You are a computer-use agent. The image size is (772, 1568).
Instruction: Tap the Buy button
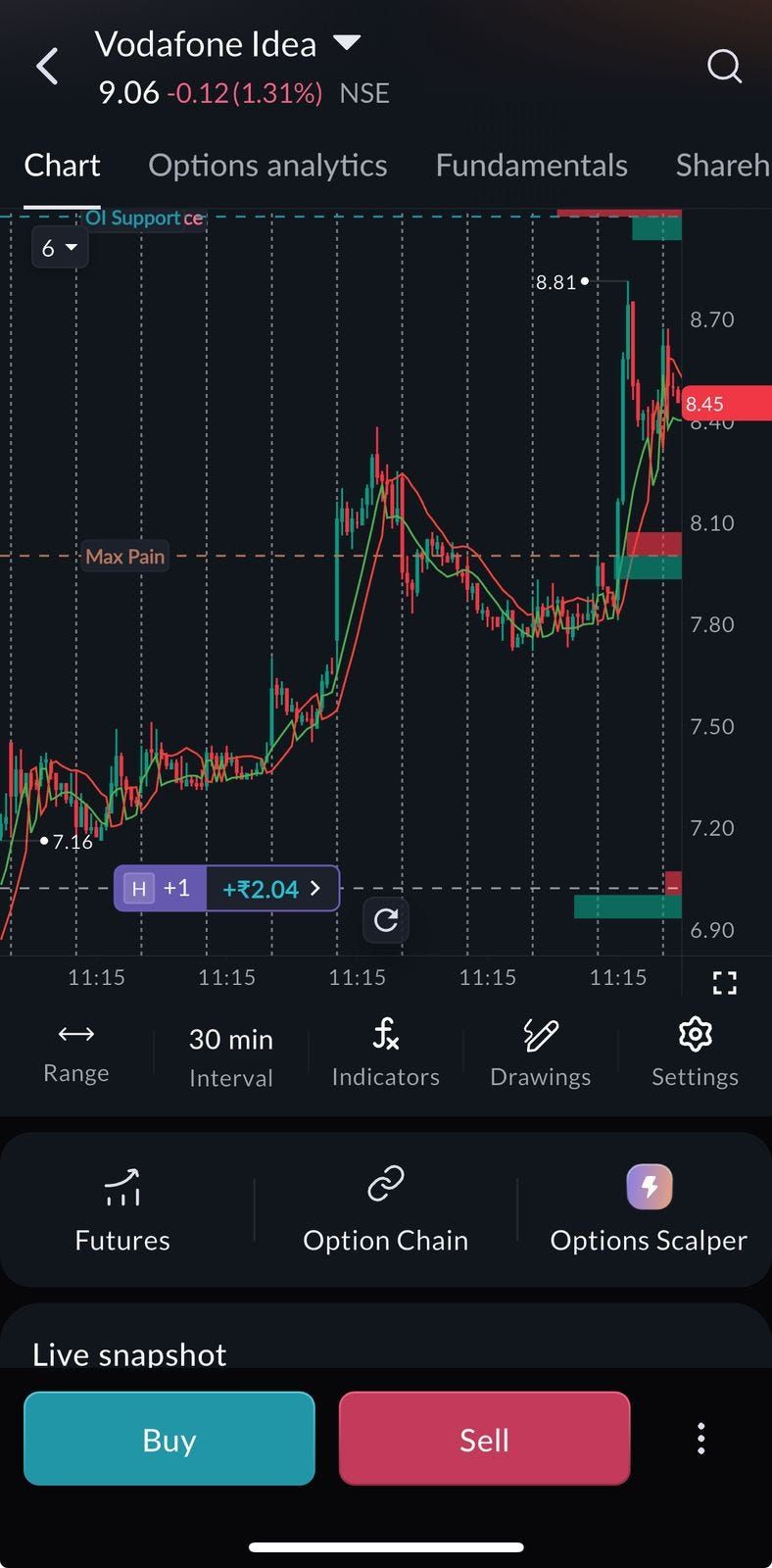(169, 1439)
